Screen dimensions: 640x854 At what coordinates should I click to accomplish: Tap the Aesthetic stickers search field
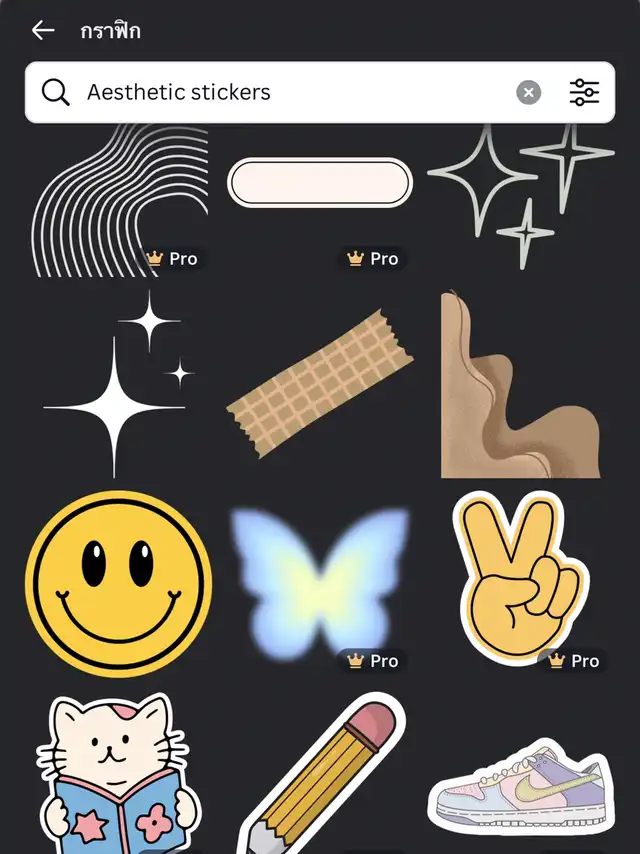[280, 93]
